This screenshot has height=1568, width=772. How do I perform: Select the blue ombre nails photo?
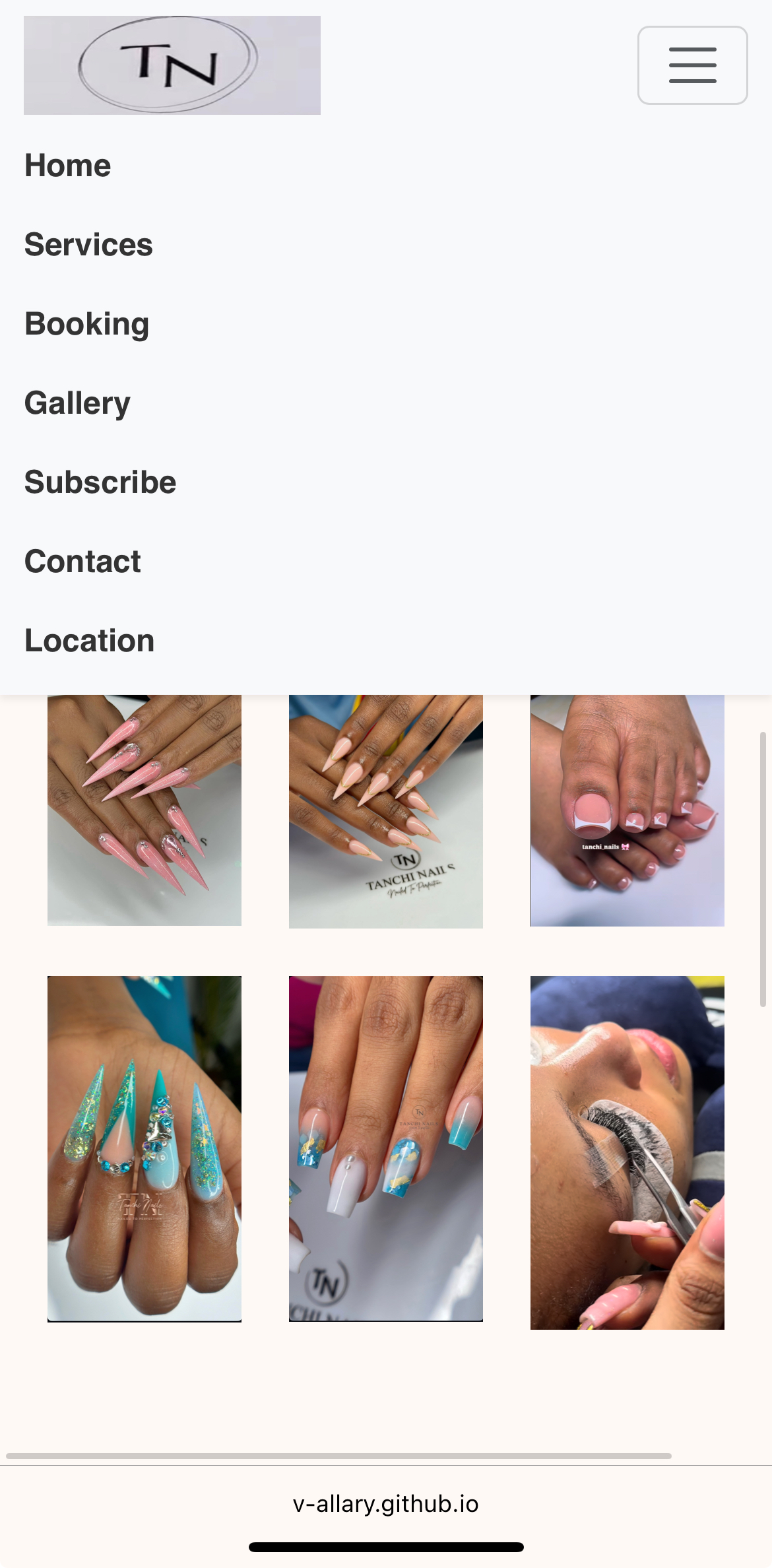coord(385,1148)
